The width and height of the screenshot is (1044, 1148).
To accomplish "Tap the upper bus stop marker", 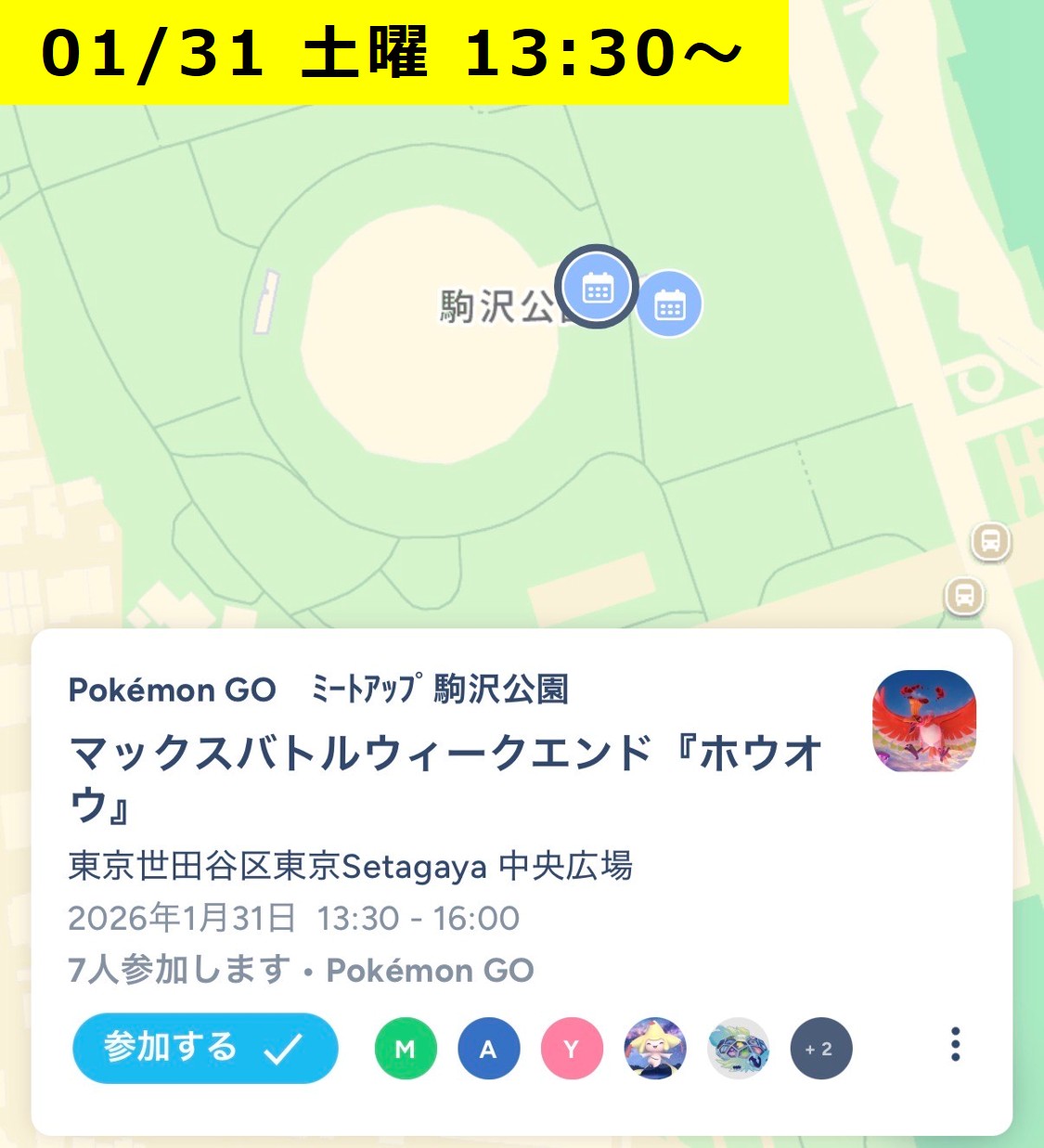I will tap(990, 540).
